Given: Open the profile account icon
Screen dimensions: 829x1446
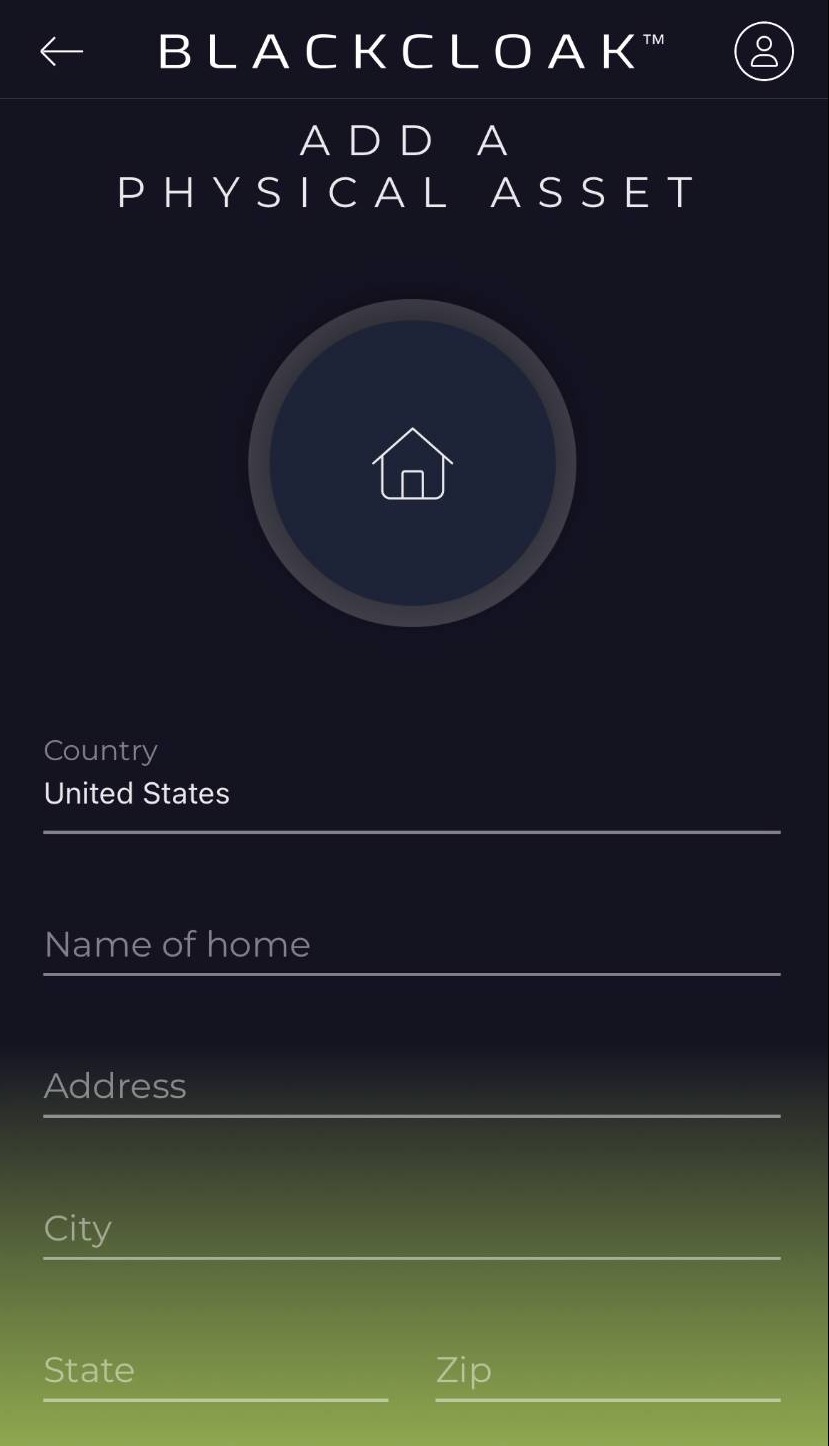Looking at the screenshot, I should (x=764, y=52).
